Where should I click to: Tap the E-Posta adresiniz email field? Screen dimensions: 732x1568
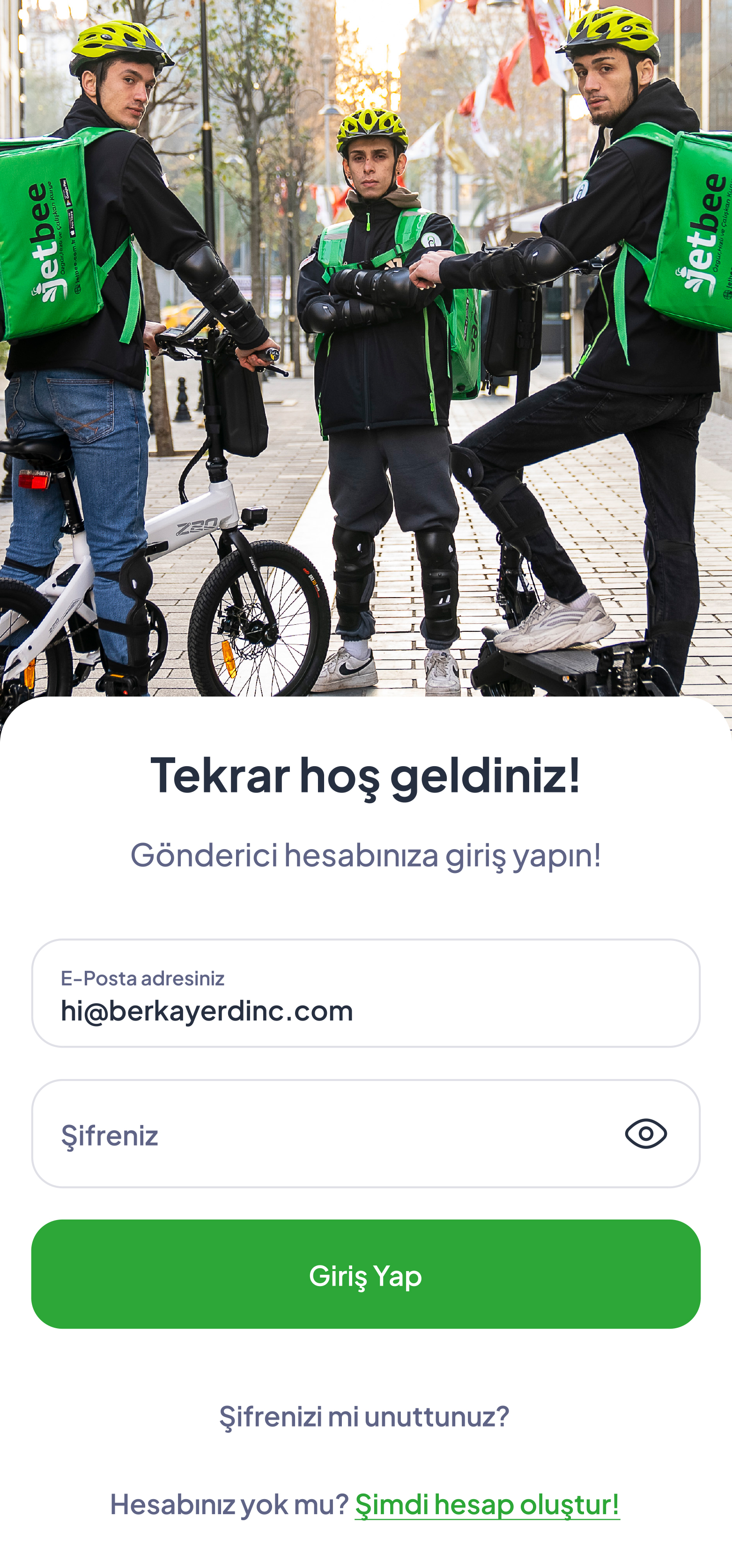[366, 993]
